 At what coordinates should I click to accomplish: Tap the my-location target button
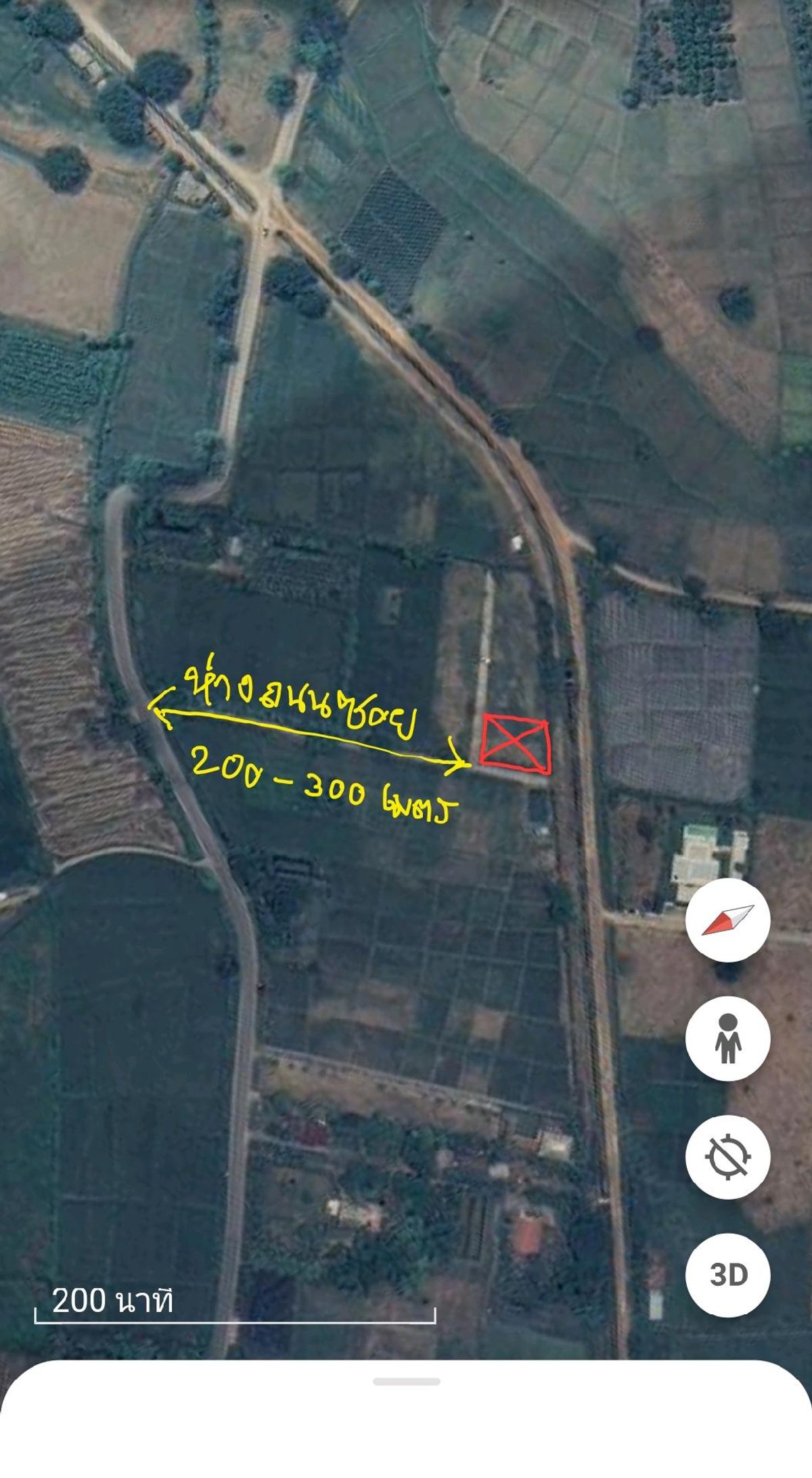point(727,1157)
